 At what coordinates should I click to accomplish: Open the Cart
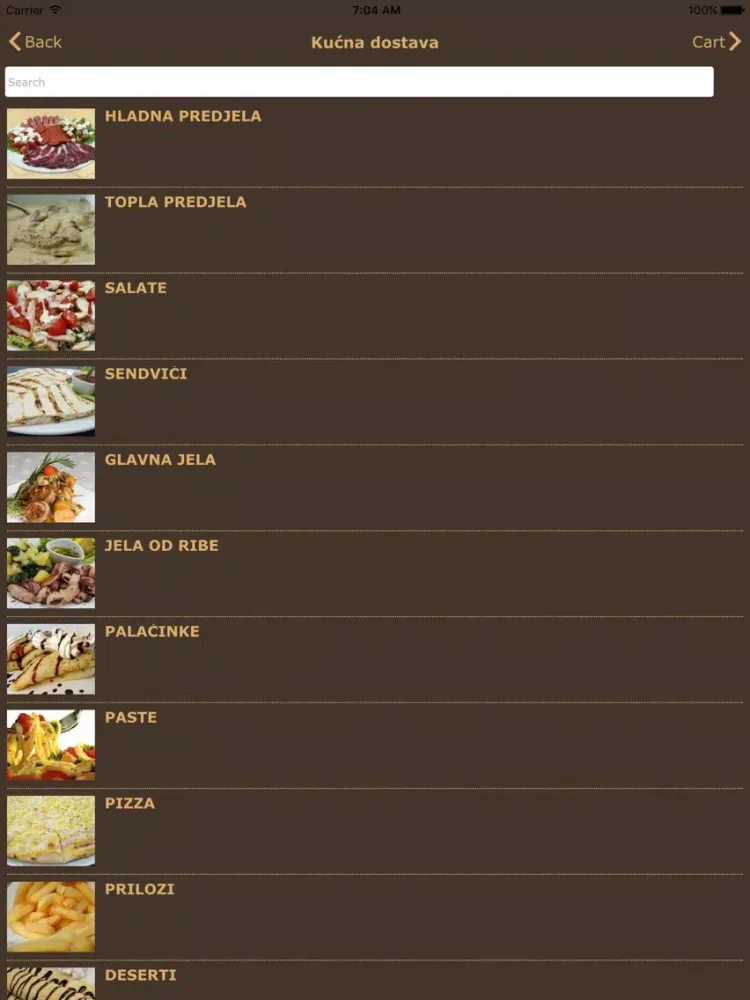point(716,42)
